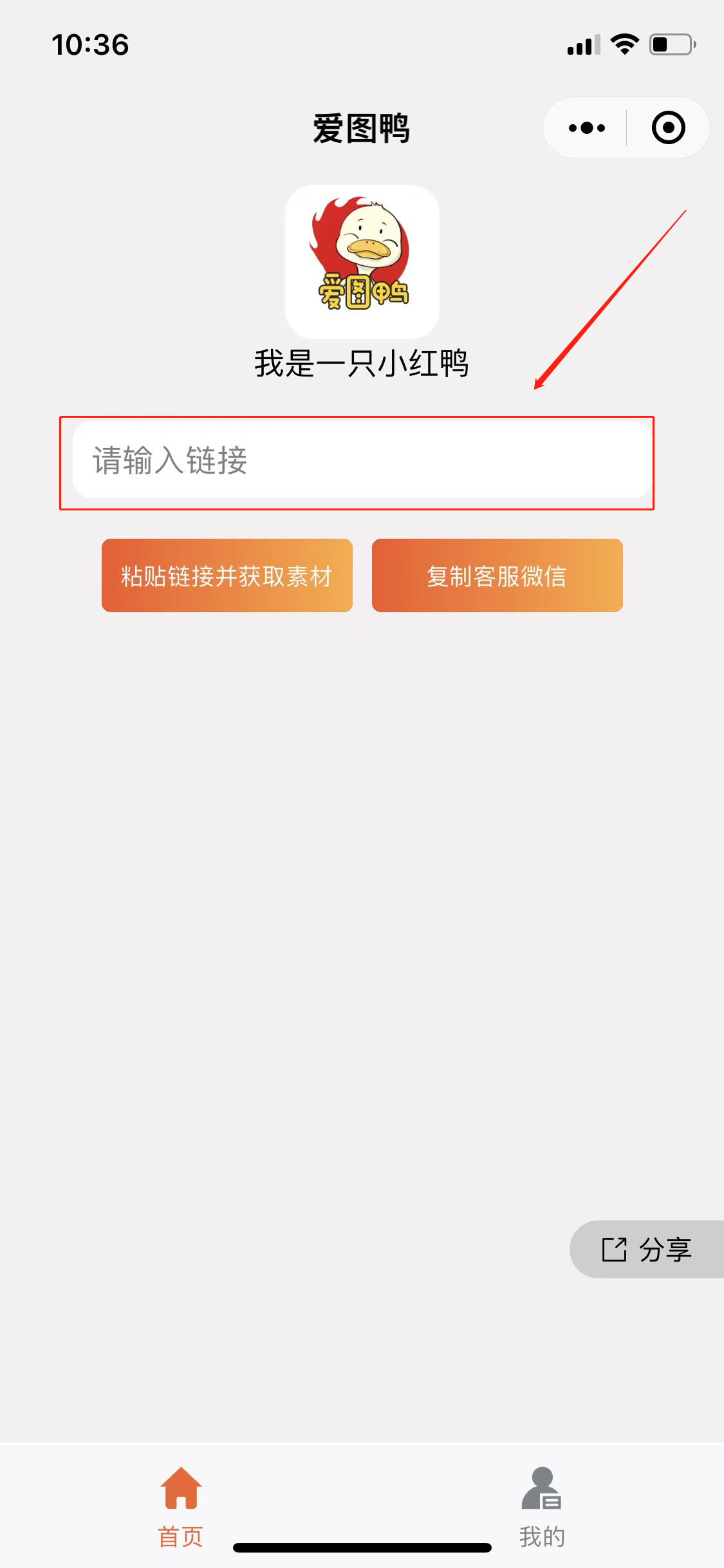Close the mini program via circle icon
This screenshot has height=1568, width=724.
[668, 128]
